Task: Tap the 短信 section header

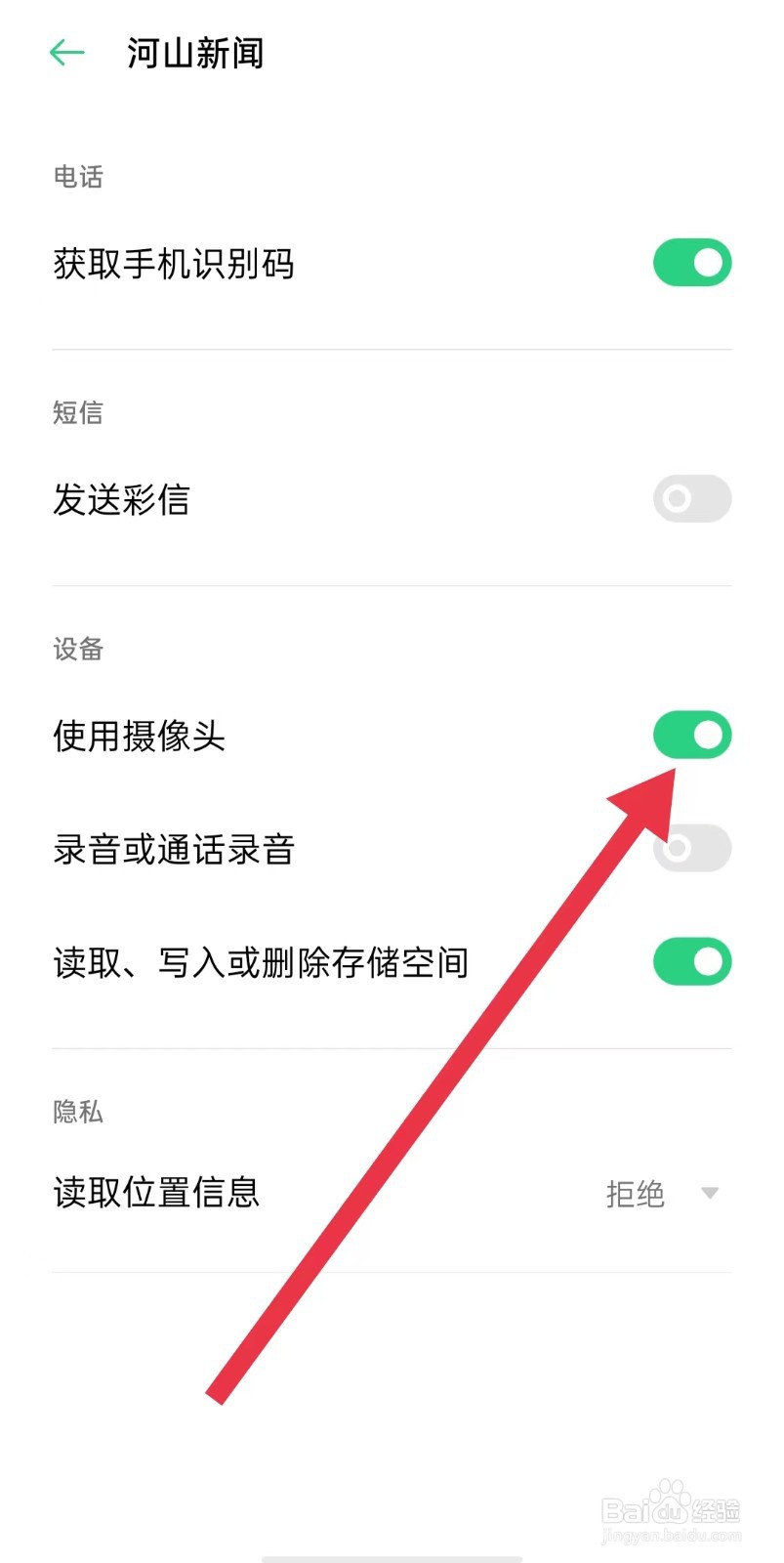Action: [x=78, y=413]
